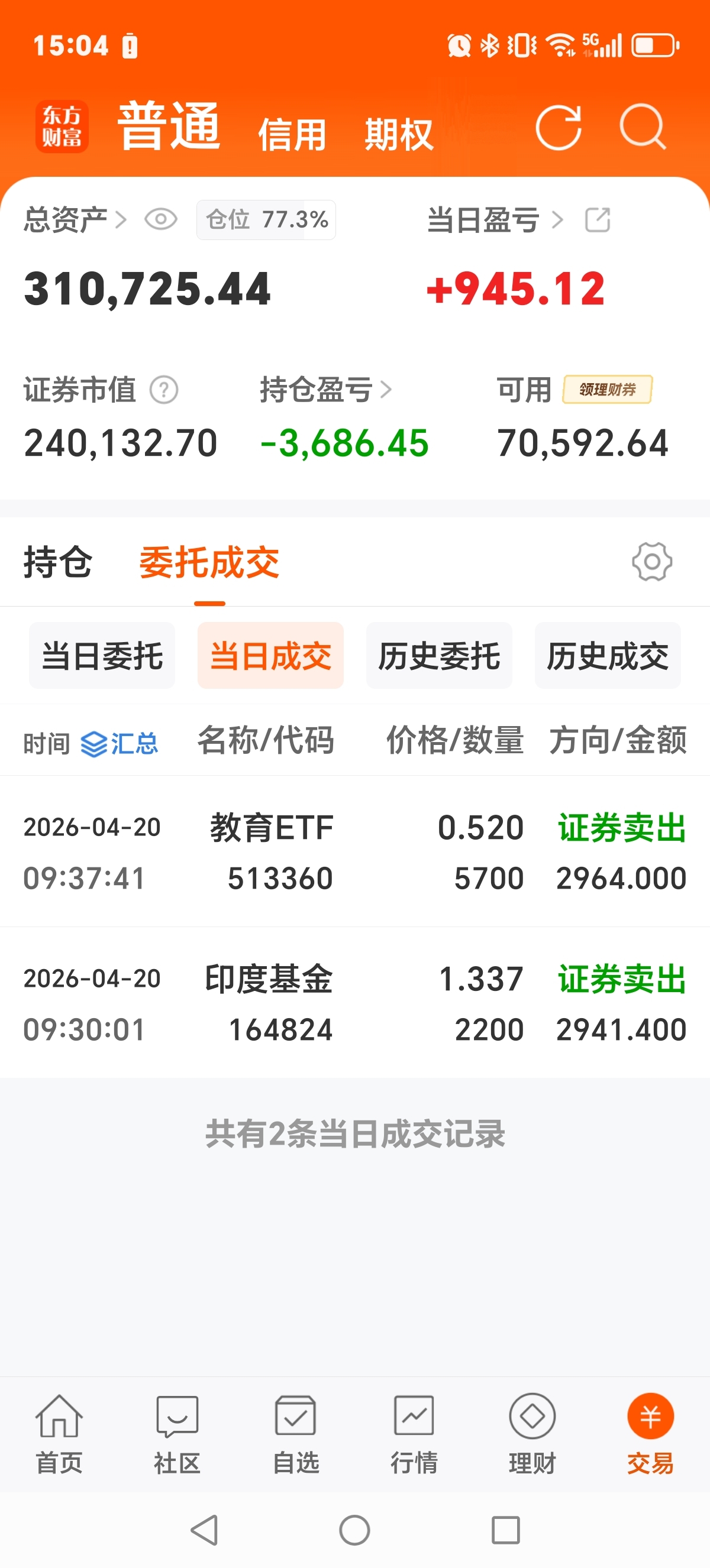Toggle the 汇总 summary view
710x1568 pixels.
pyautogui.click(x=120, y=744)
